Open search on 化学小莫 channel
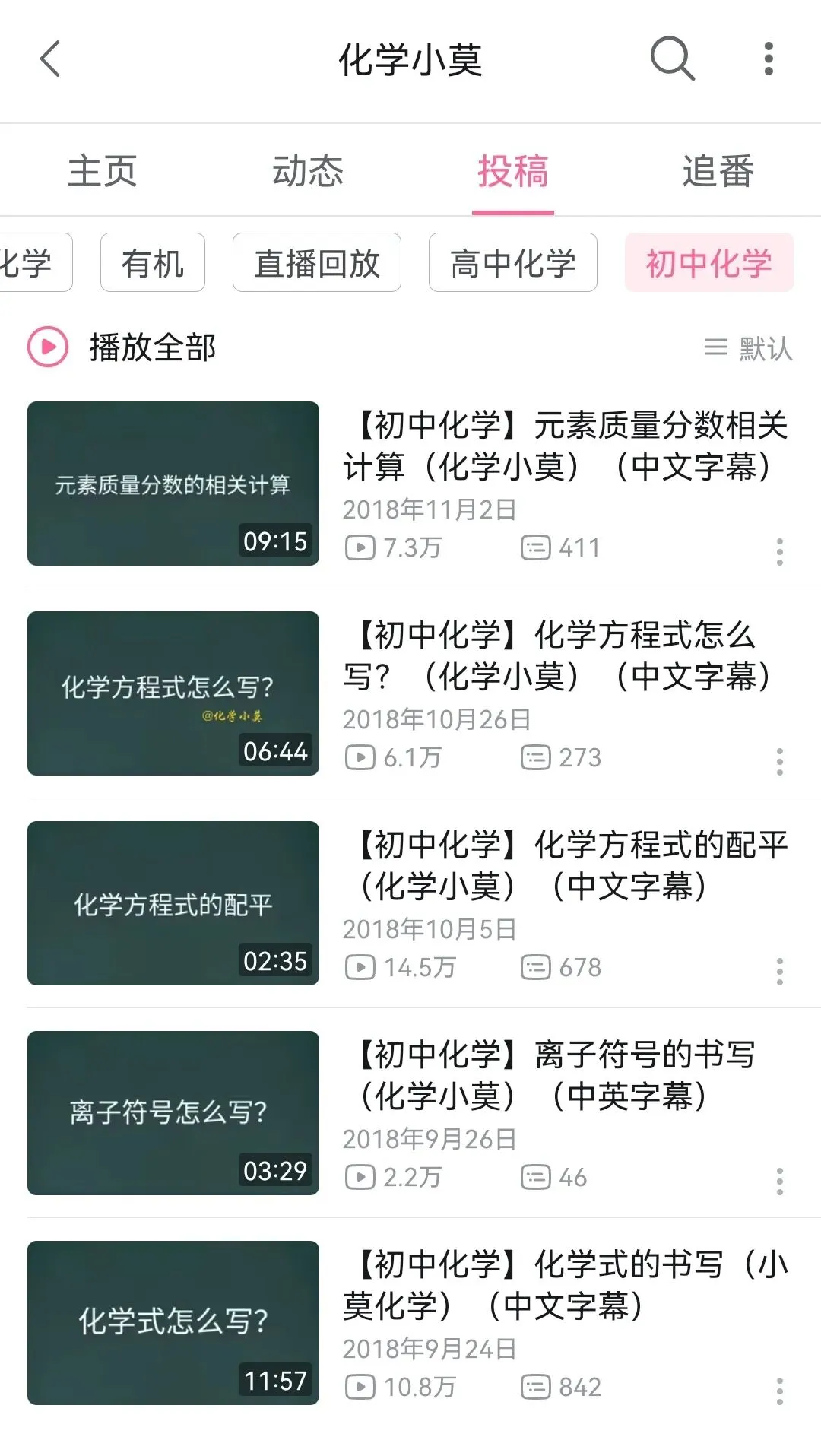Image resolution: width=821 pixels, height=1456 pixels. [x=672, y=59]
